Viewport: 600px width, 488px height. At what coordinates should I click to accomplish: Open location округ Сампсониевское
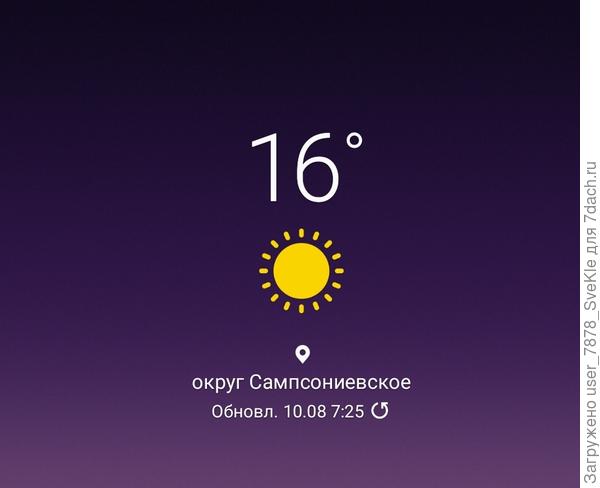click(x=301, y=382)
